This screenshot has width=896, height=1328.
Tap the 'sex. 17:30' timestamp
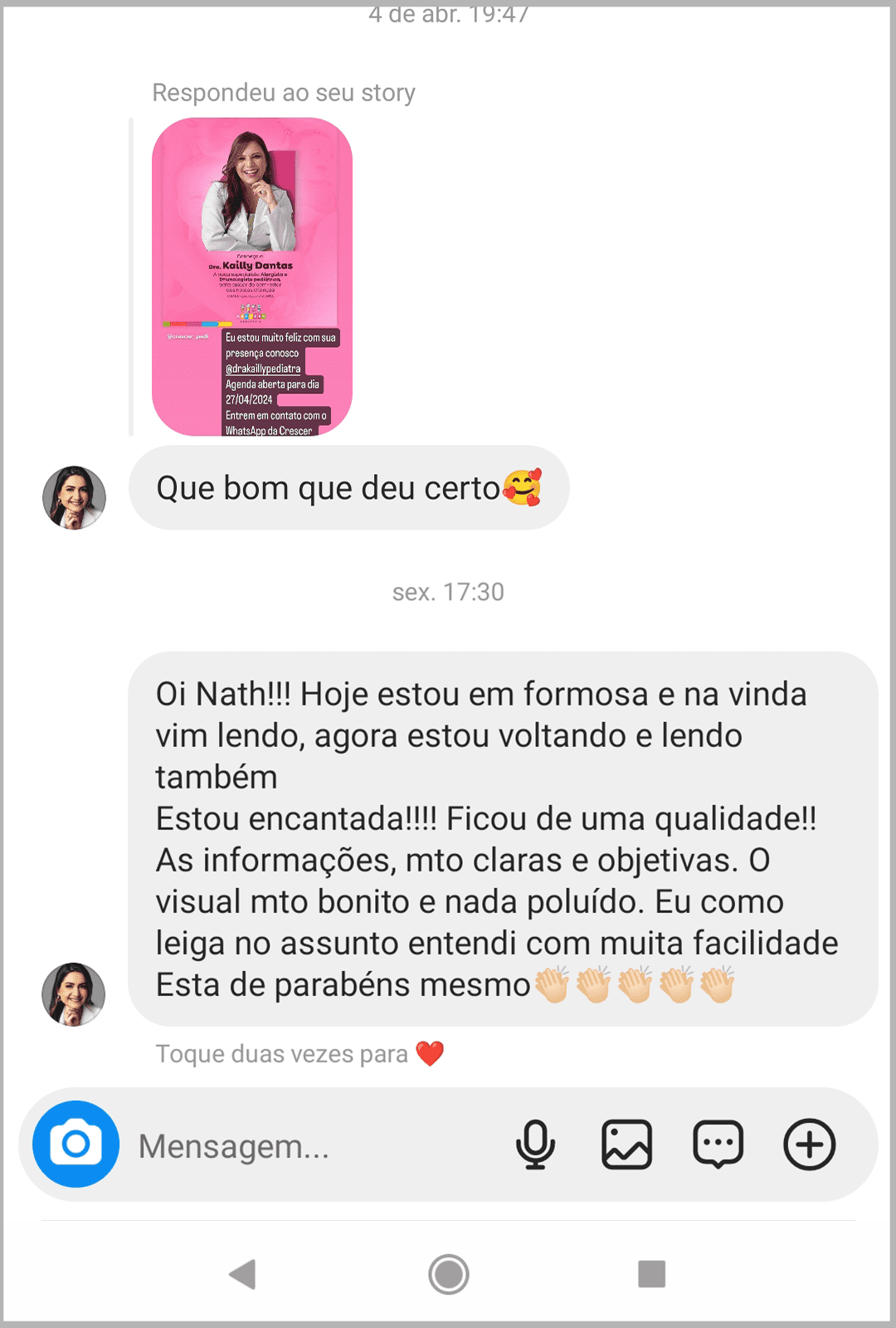448,593
